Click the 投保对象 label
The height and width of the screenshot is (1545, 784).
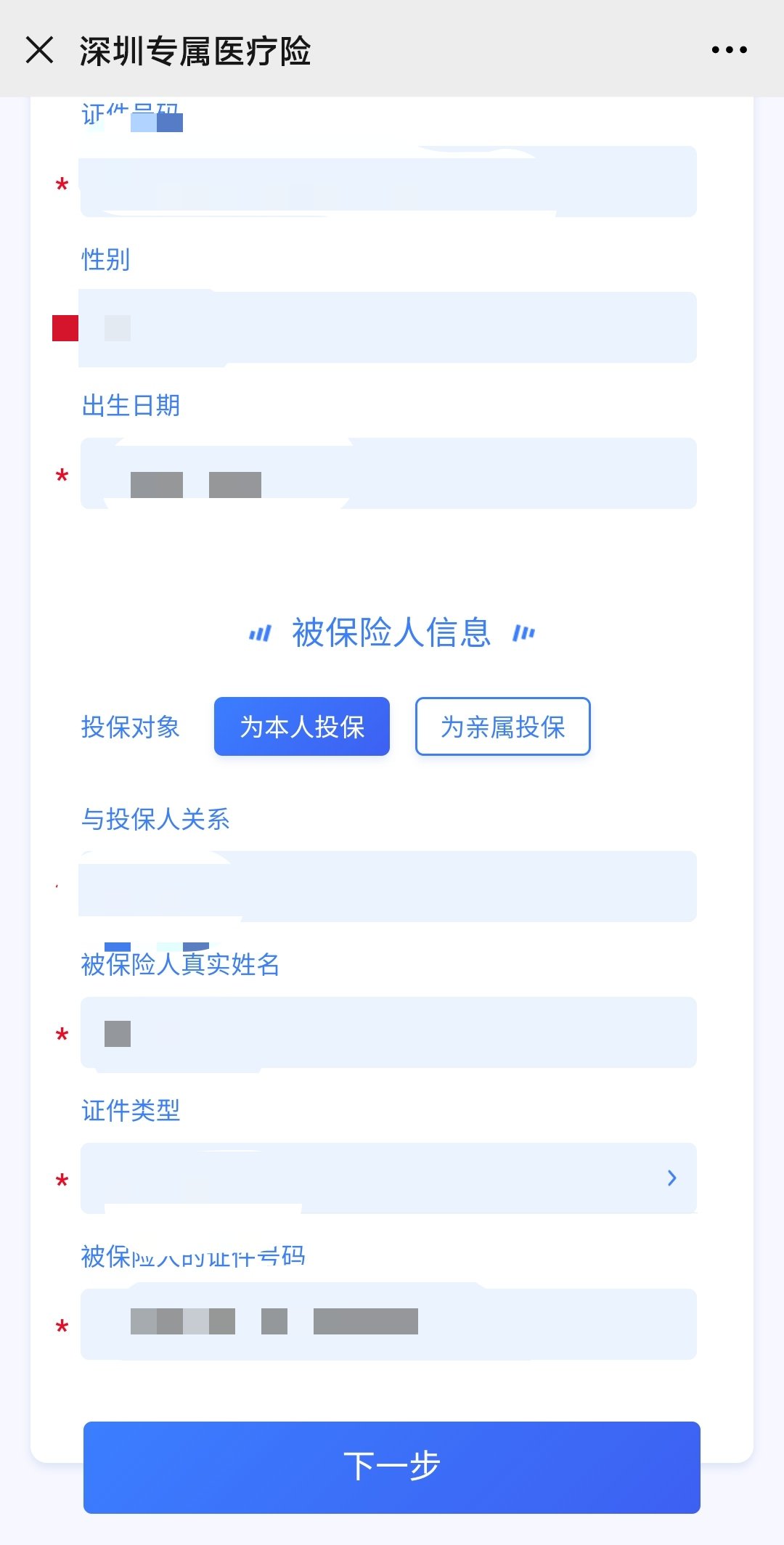(131, 727)
